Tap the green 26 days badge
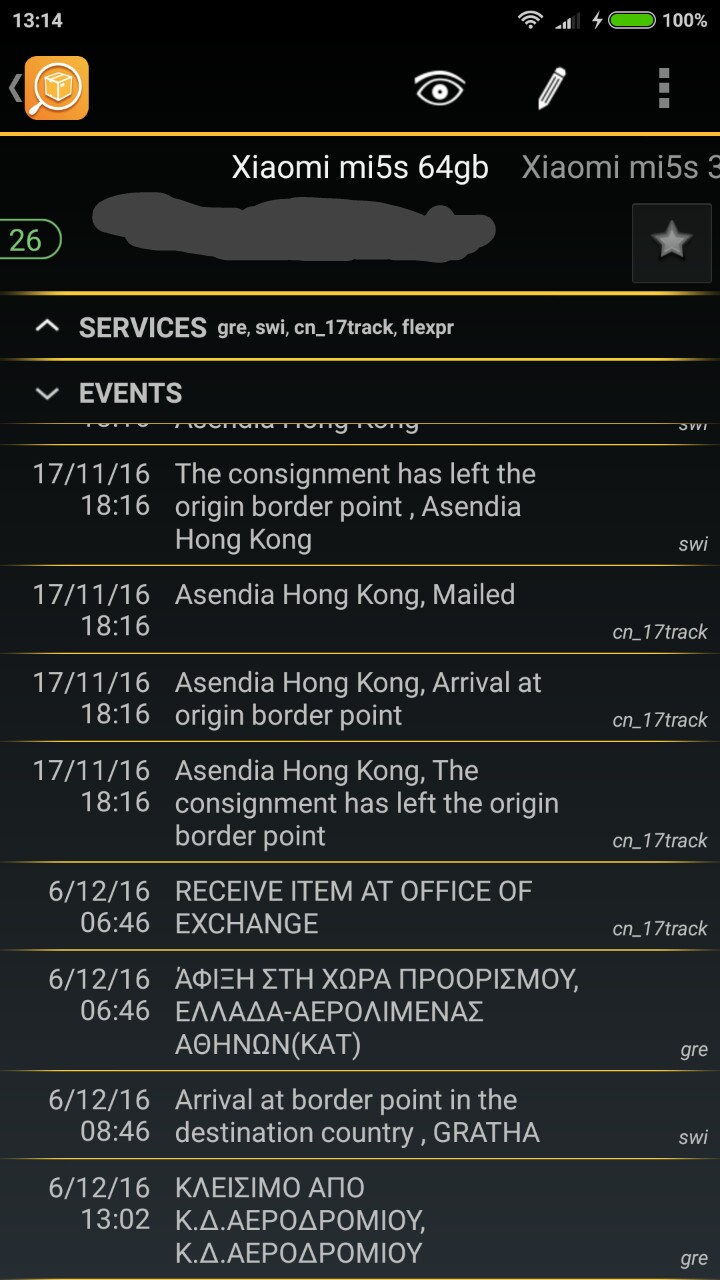The image size is (720, 1280). 28,240
